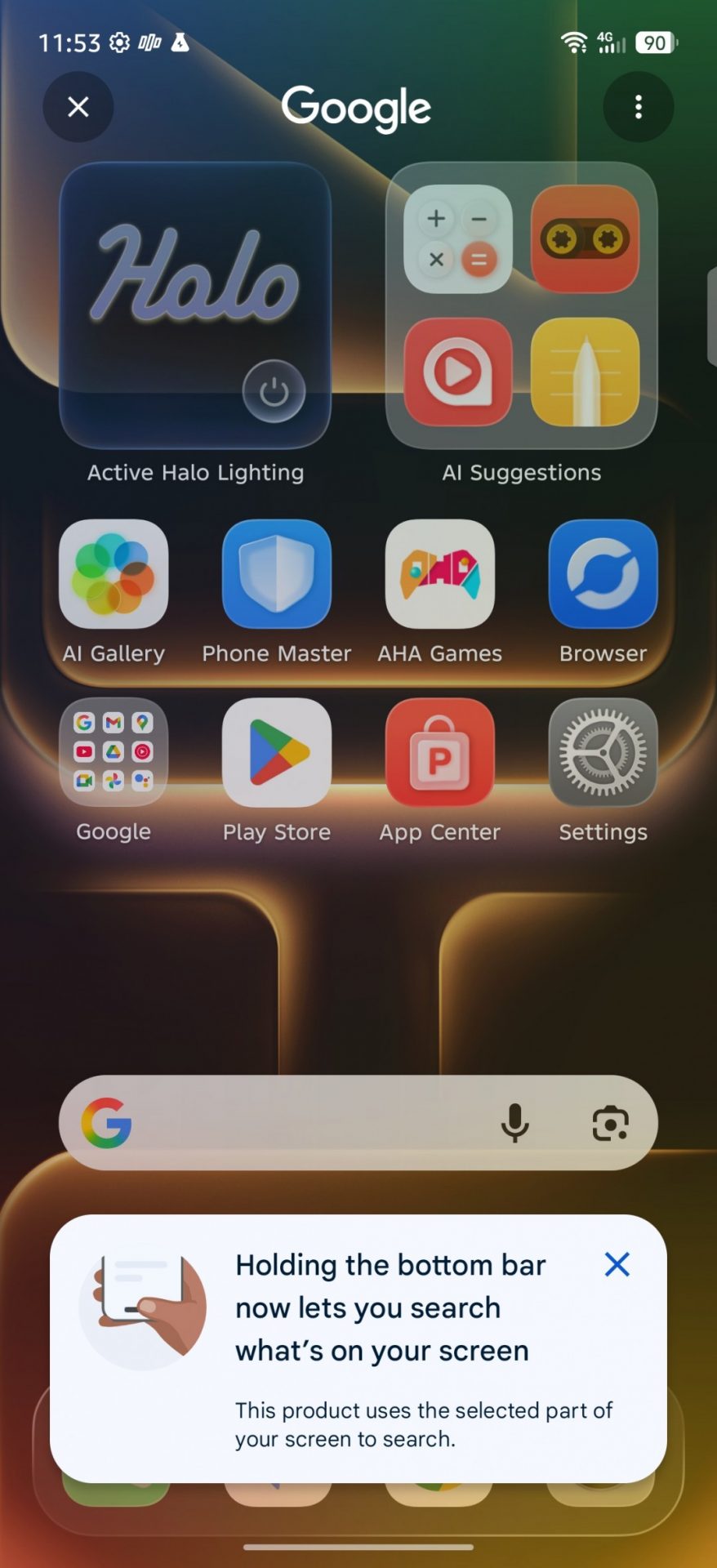The height and width of the screenshot is (1568, 717).
Task: Open Settings
Action: pos(603,752)
